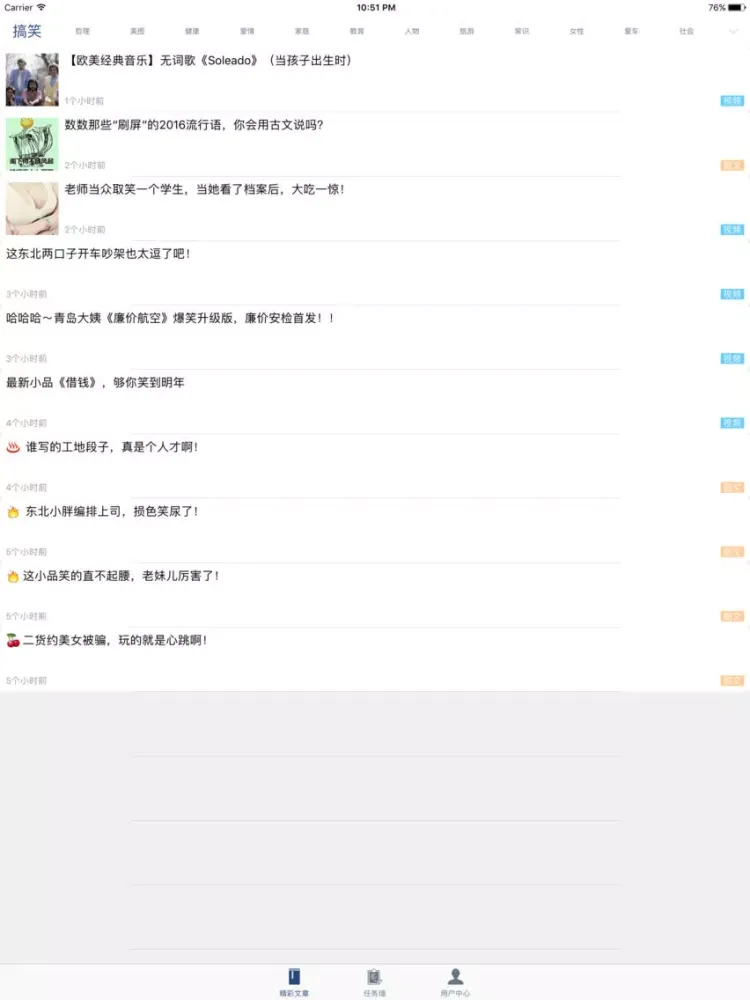Open the article 无词歌《Soleado》
This screenshot has width=750, height=1000.
(x=210, y=61)
